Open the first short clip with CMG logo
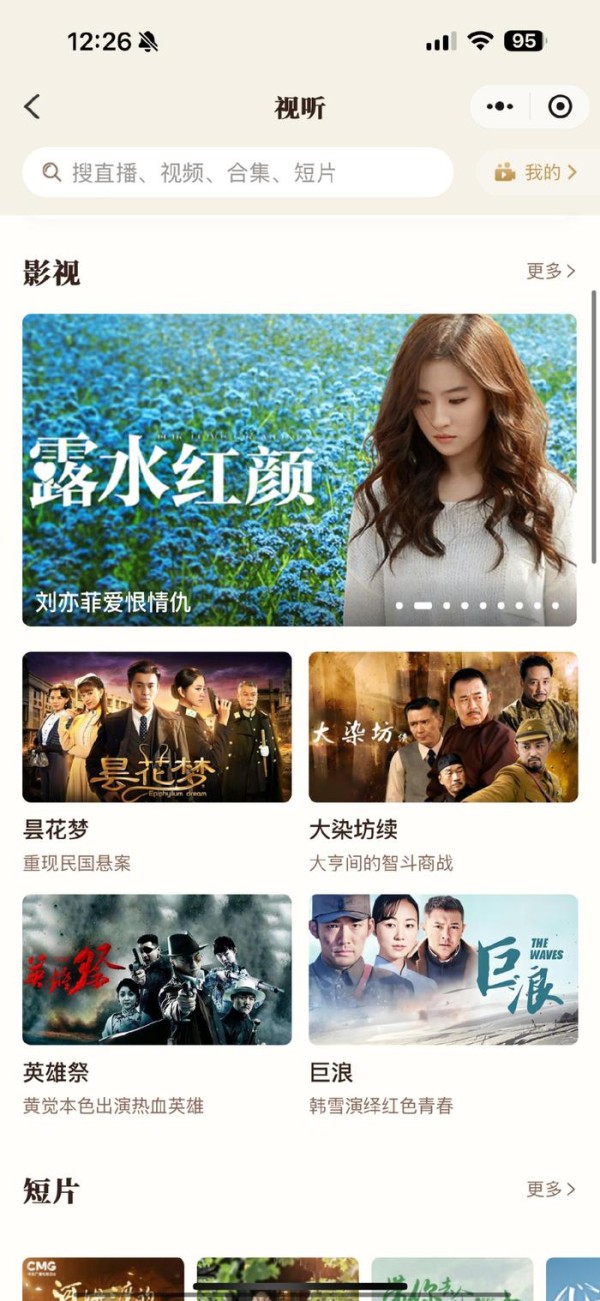This screenshot has width=600, height=1301. [104, 1279]
